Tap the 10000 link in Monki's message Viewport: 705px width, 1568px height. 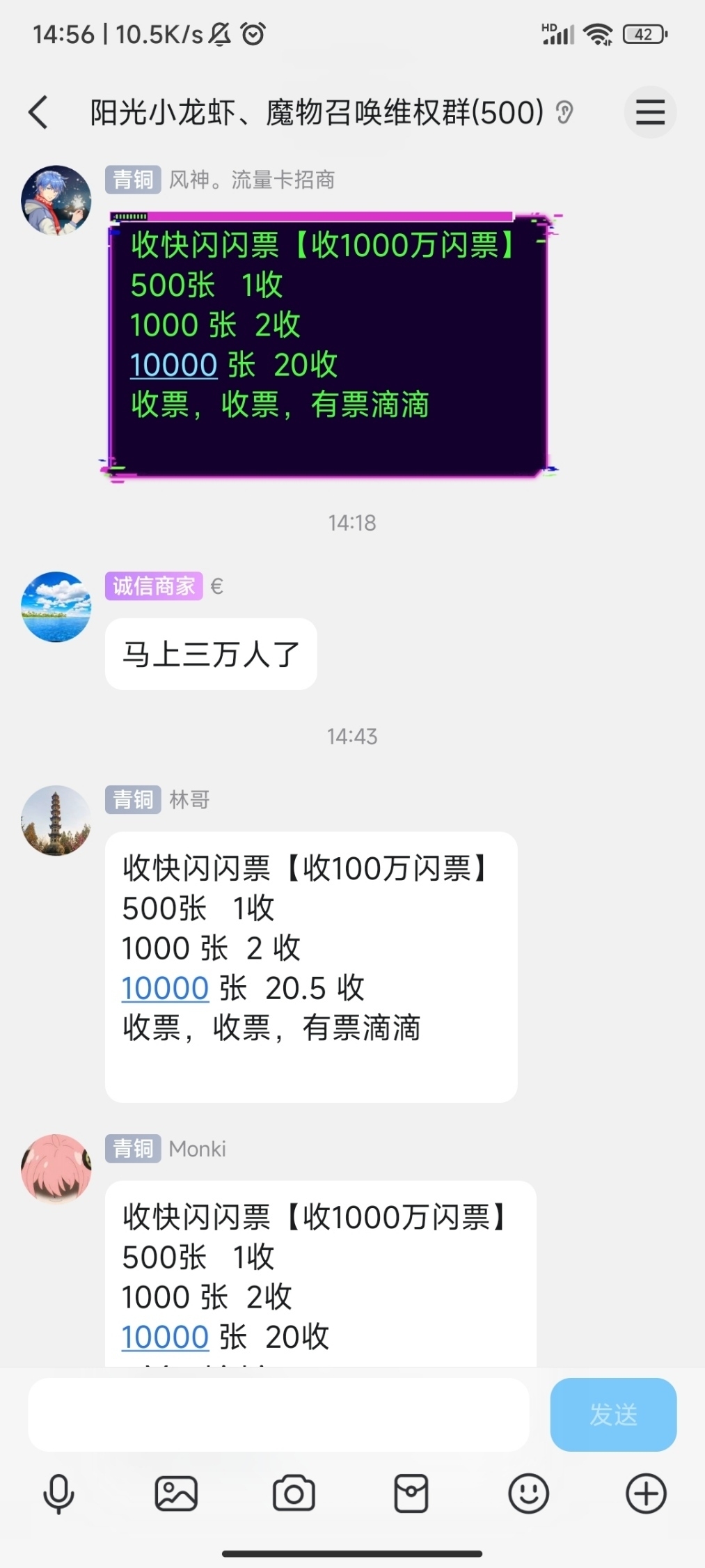pos(166,1337)
